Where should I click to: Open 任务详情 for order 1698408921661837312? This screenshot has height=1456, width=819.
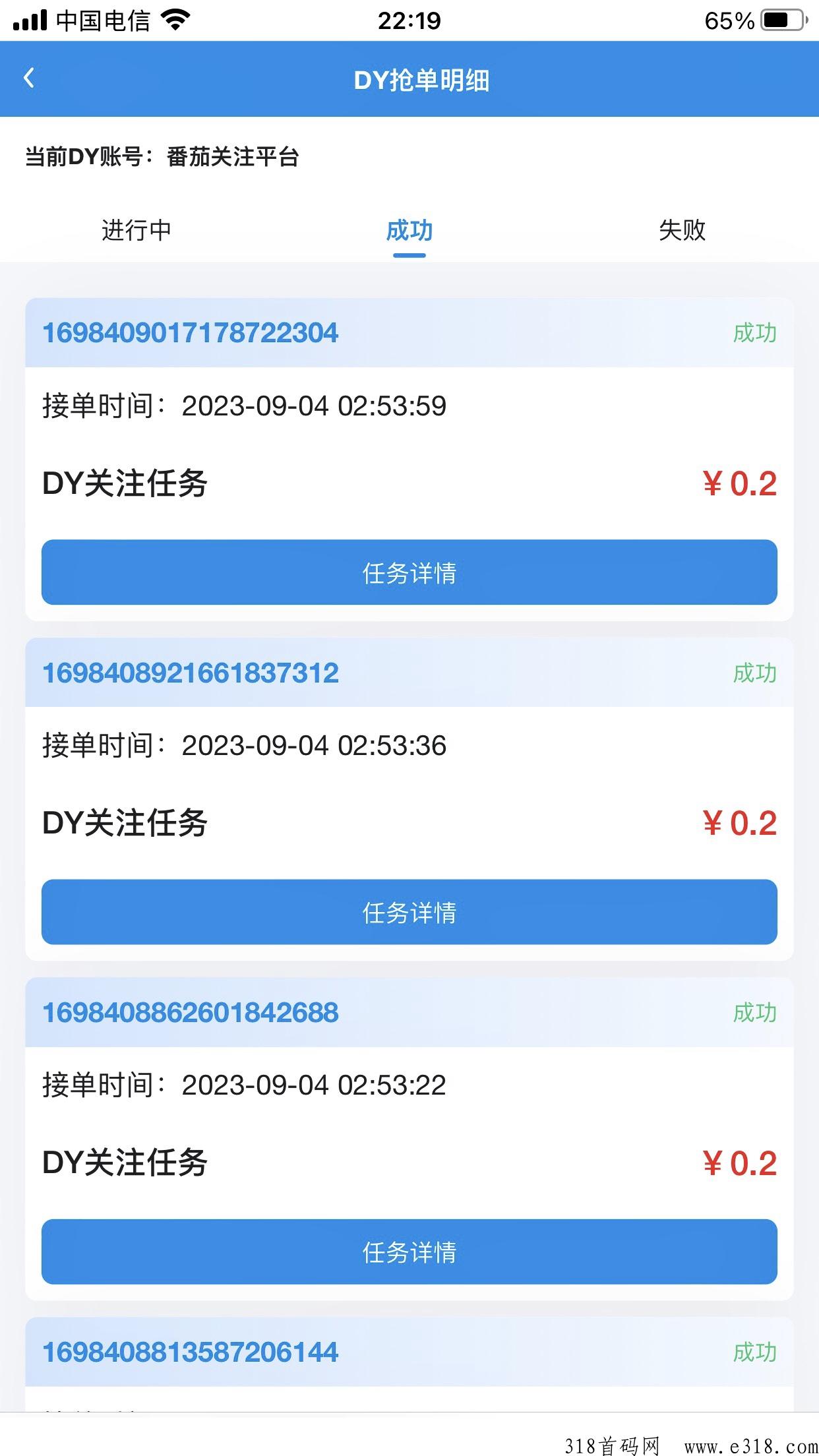[409, 912]
